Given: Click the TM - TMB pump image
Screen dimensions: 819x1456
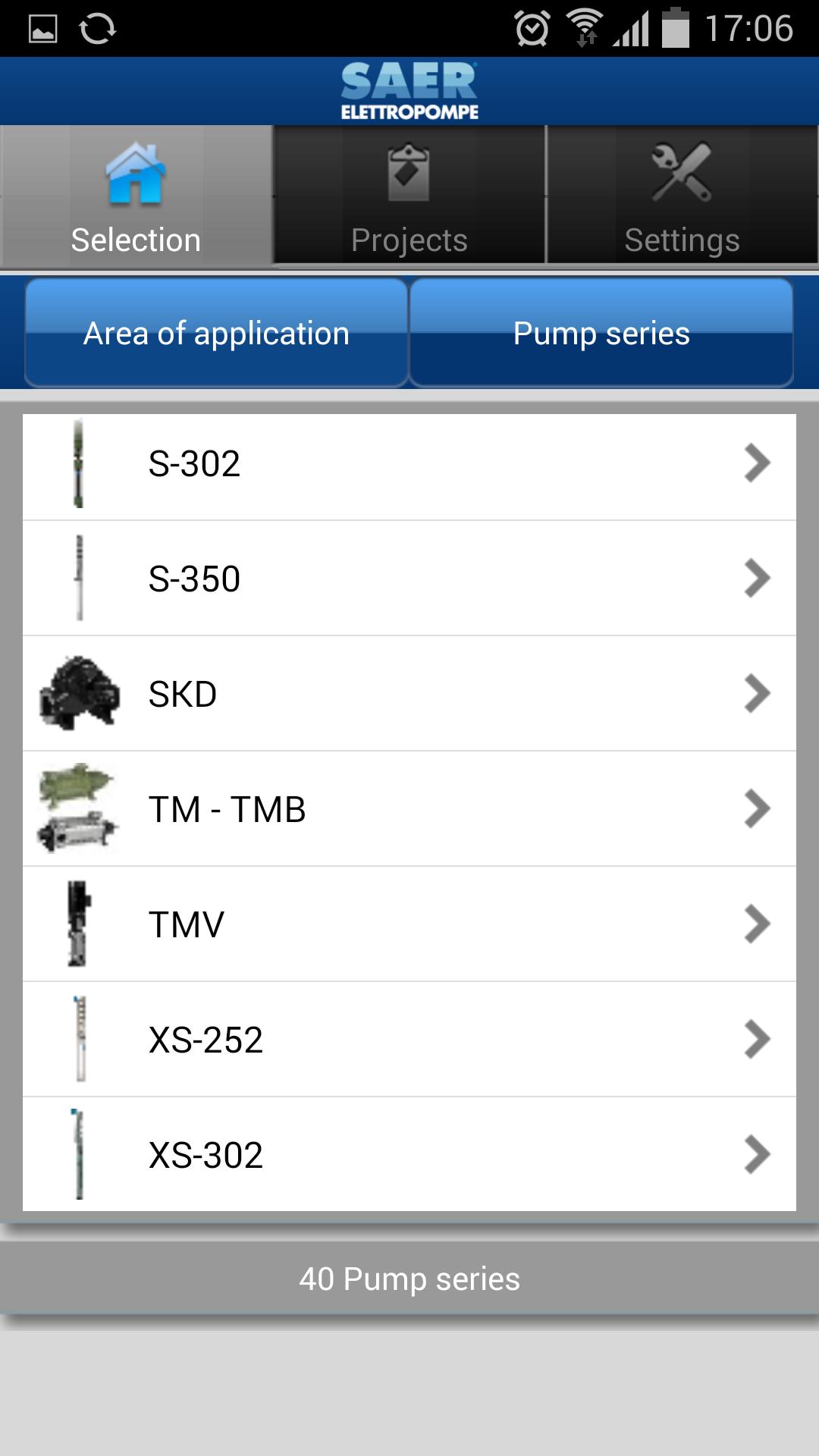Looking at the screenshot, I should point(78,808).
